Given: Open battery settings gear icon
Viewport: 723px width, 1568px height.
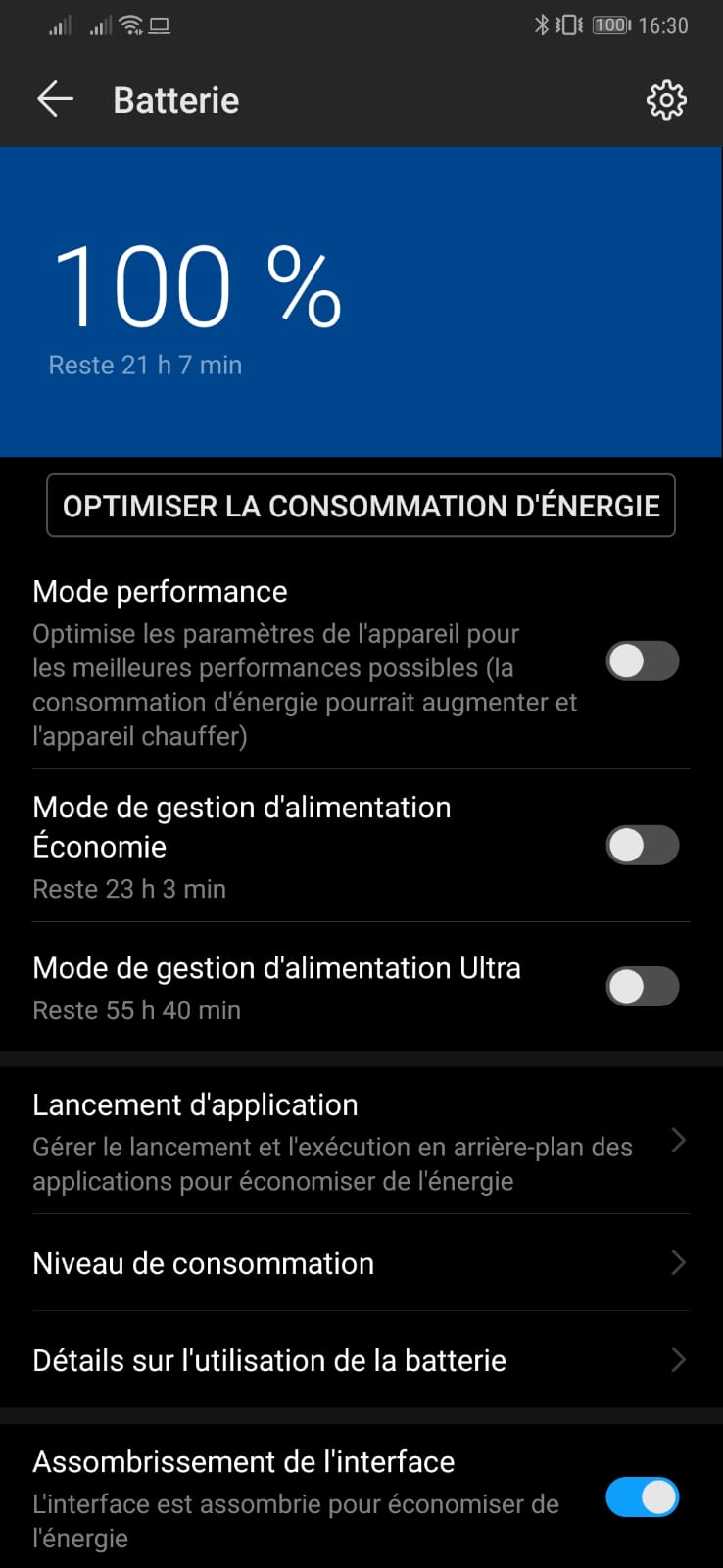Looking at the screenshot, I should point(666,100).
